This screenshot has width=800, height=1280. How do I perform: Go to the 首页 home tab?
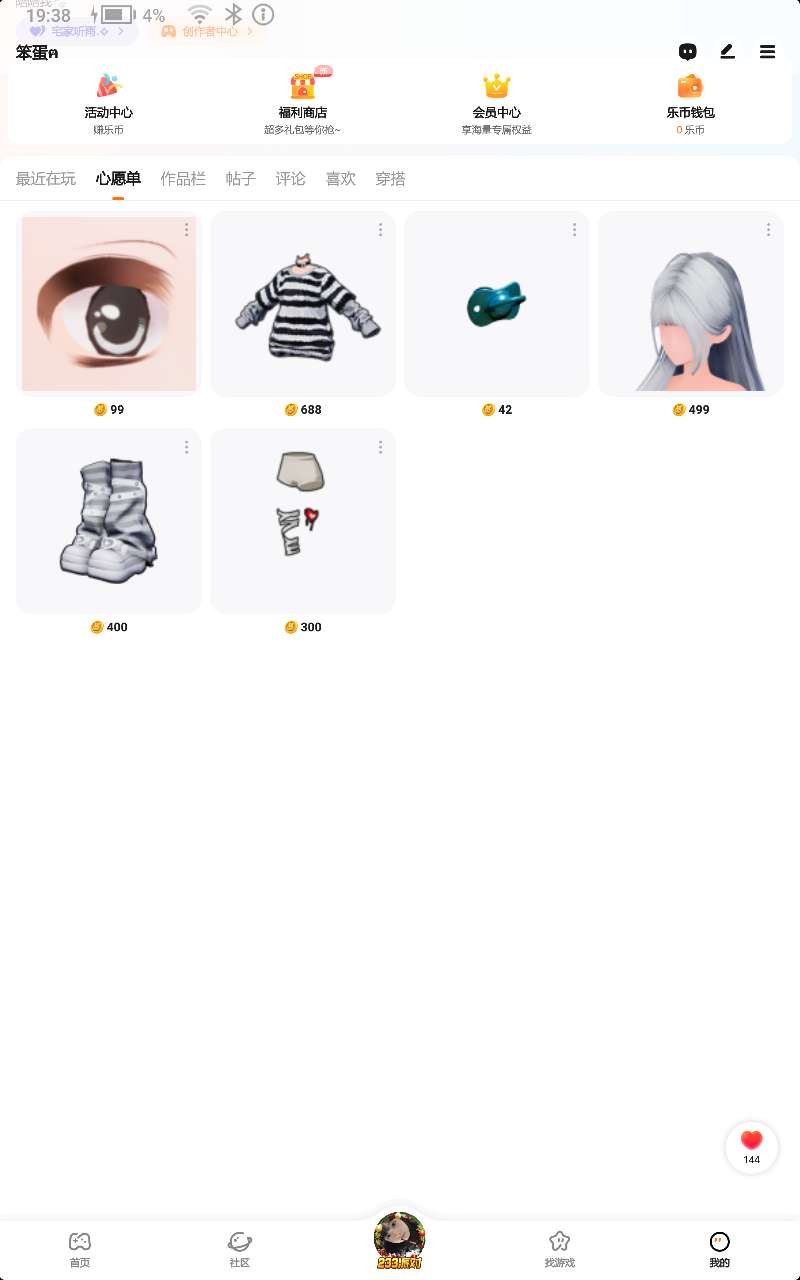pos(80,1248)
